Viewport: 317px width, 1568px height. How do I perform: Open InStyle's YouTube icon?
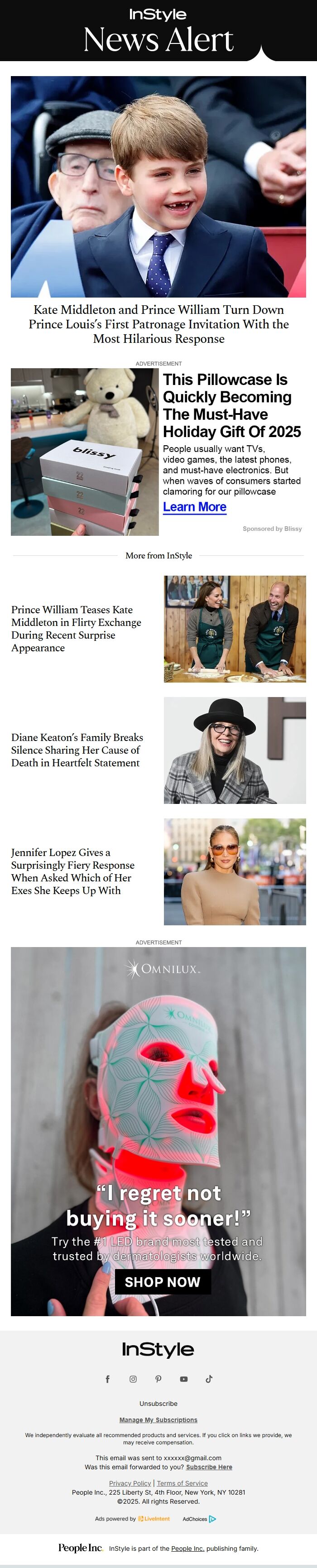(x=184, y=1379)
